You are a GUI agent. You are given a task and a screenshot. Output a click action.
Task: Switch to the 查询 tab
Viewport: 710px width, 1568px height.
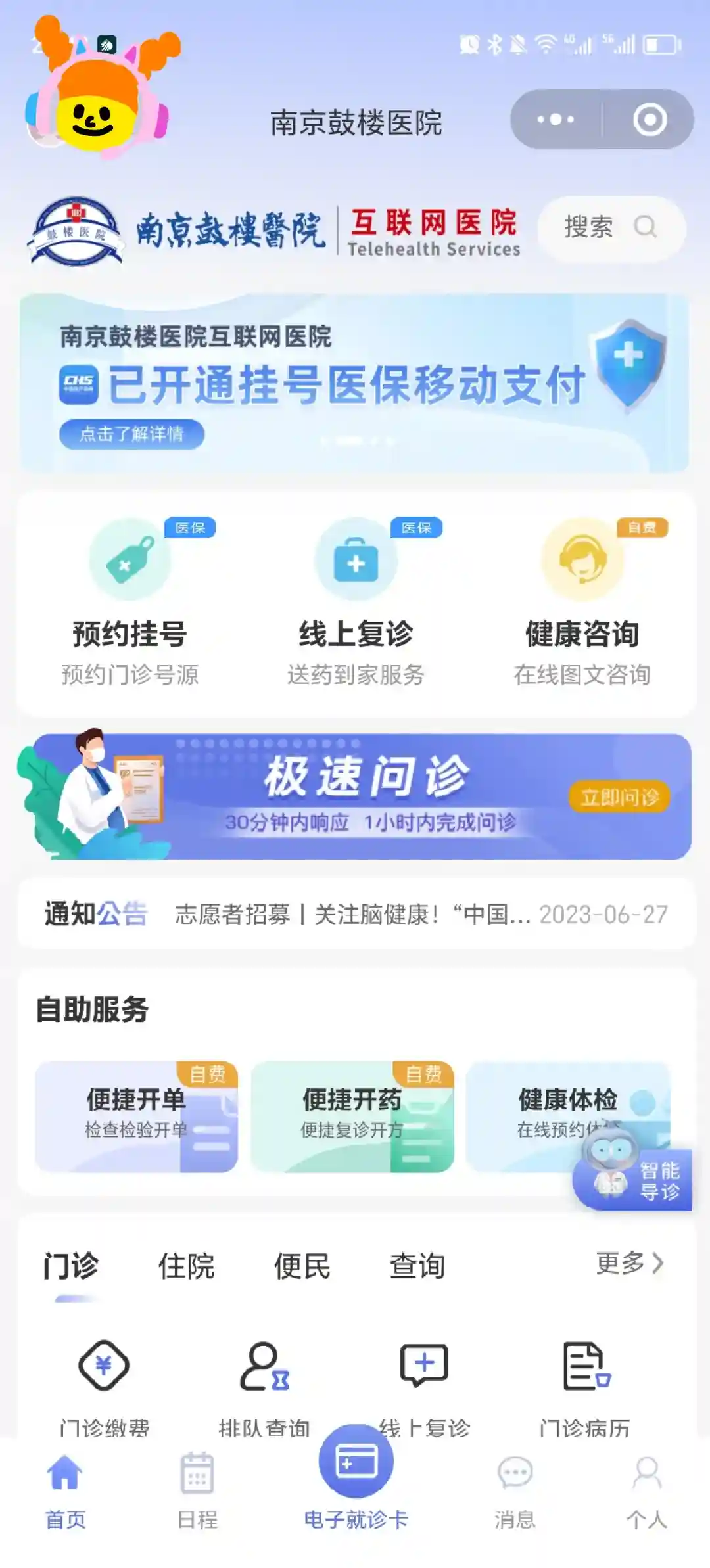point(417,1266)
